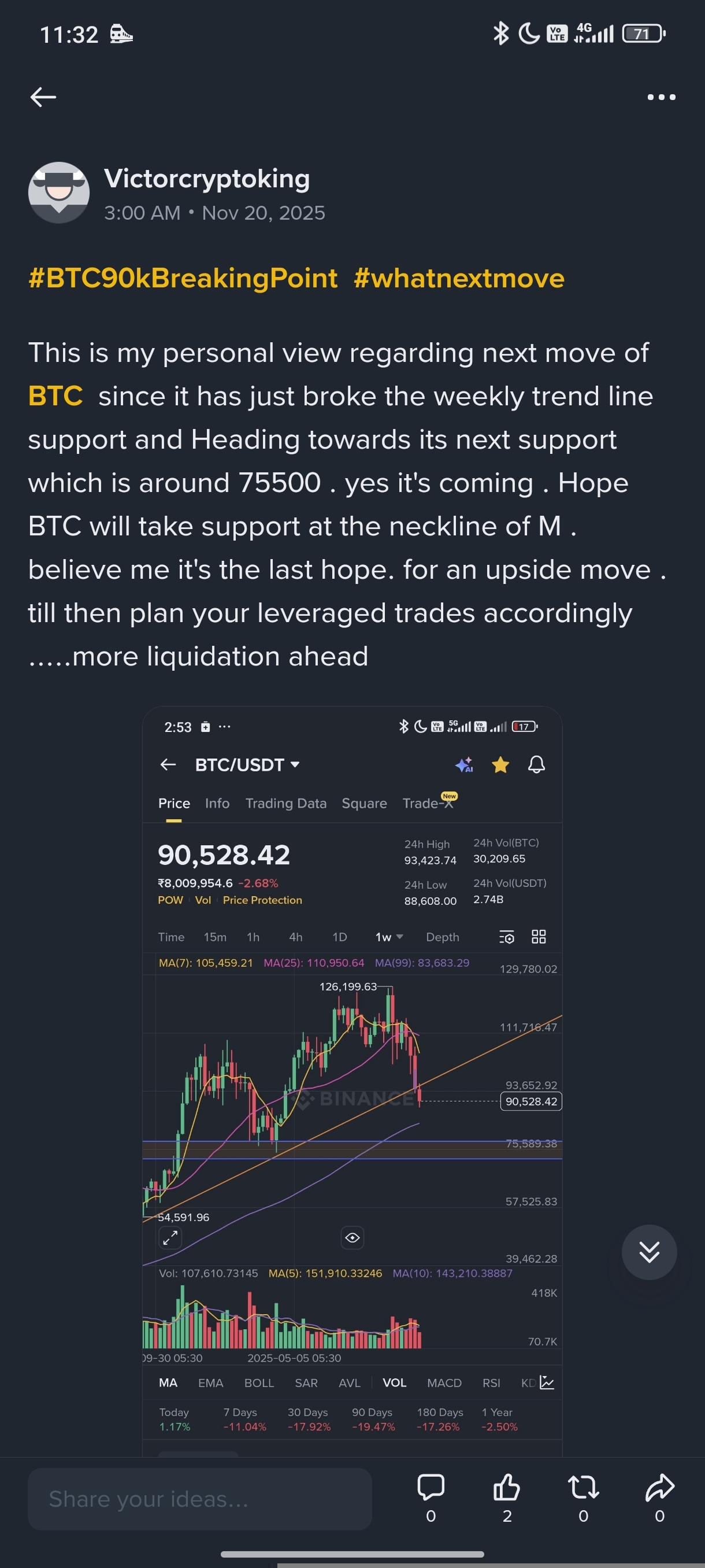Open Victorcryptoking's profile avatar

(59, 193)
